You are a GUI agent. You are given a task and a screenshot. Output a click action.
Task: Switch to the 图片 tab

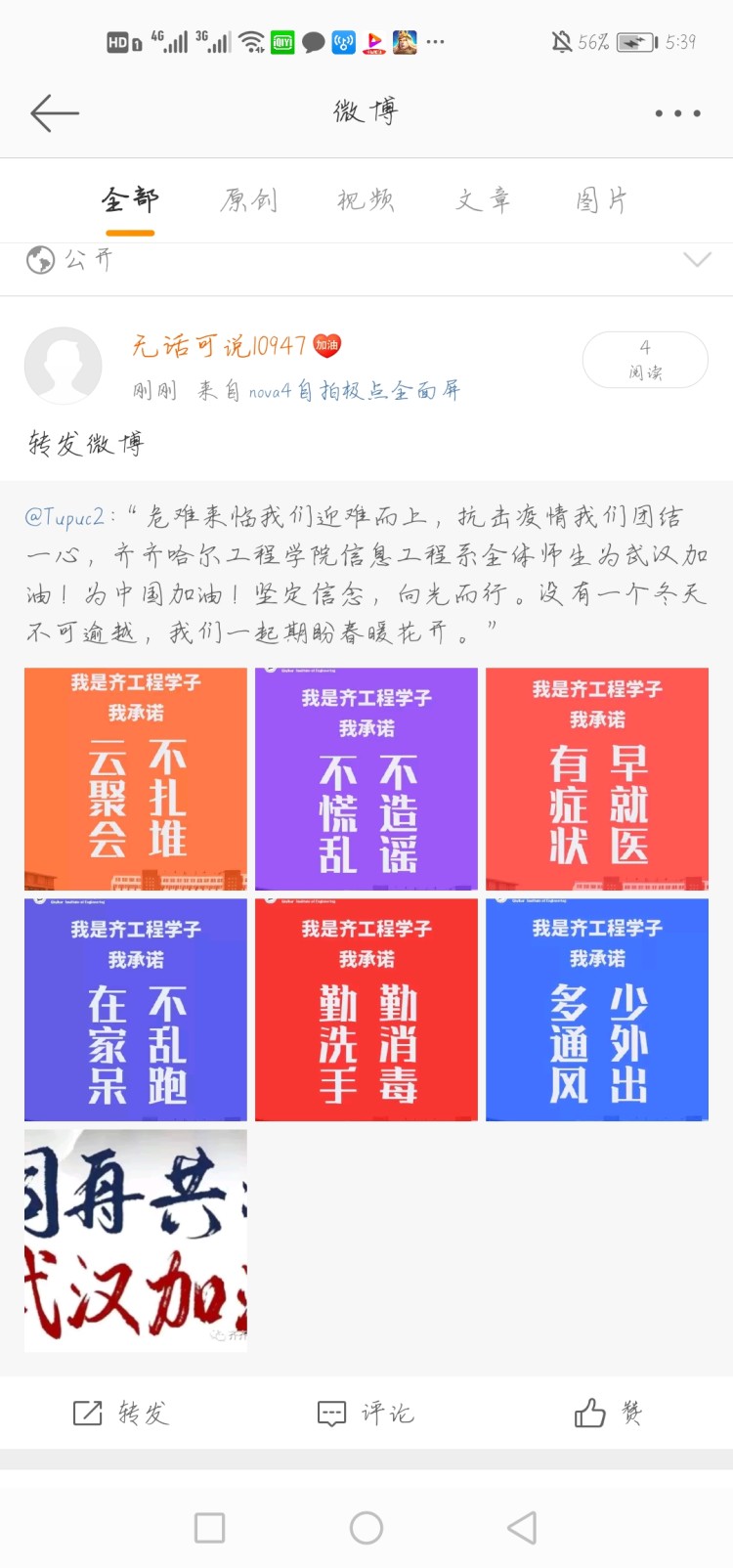[600, 200]
